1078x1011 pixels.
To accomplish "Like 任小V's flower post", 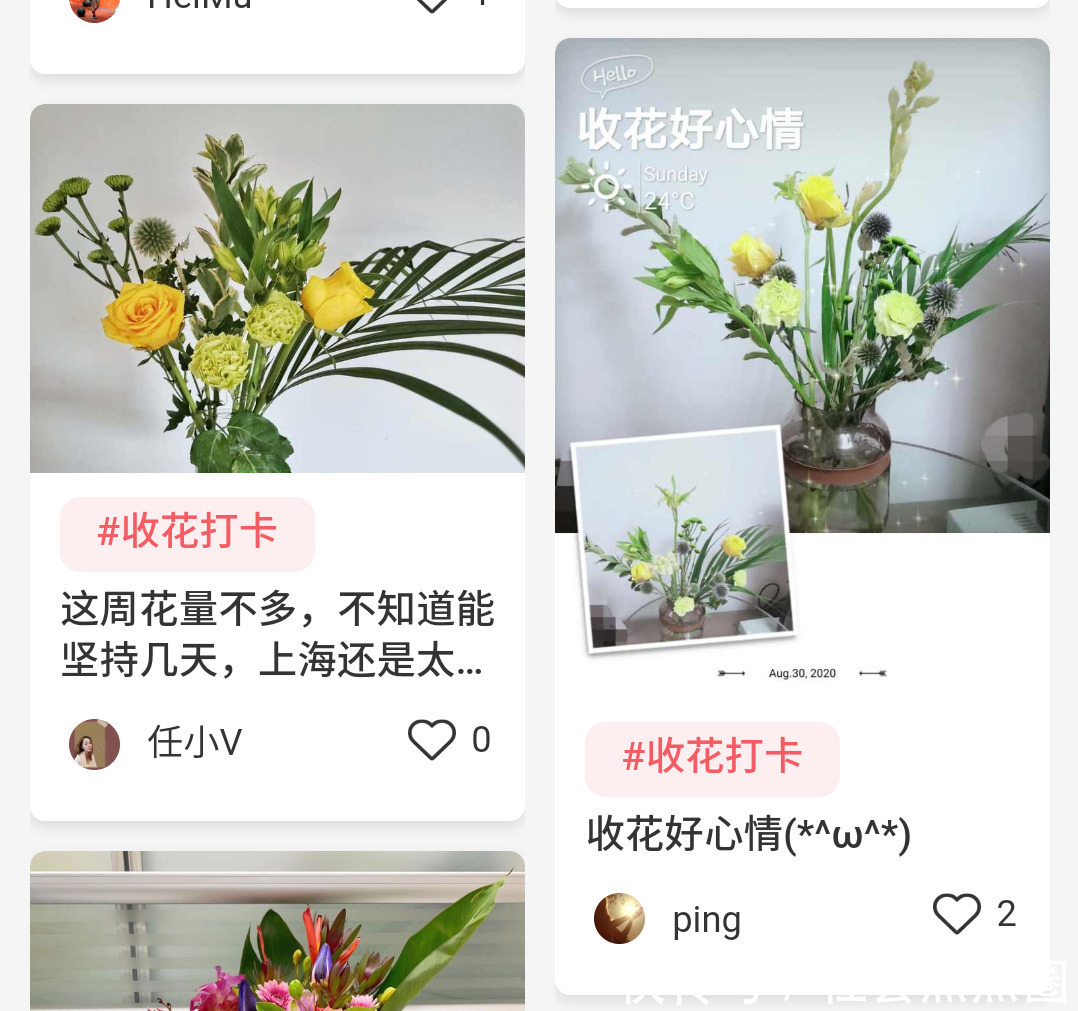I will [432, 740].
